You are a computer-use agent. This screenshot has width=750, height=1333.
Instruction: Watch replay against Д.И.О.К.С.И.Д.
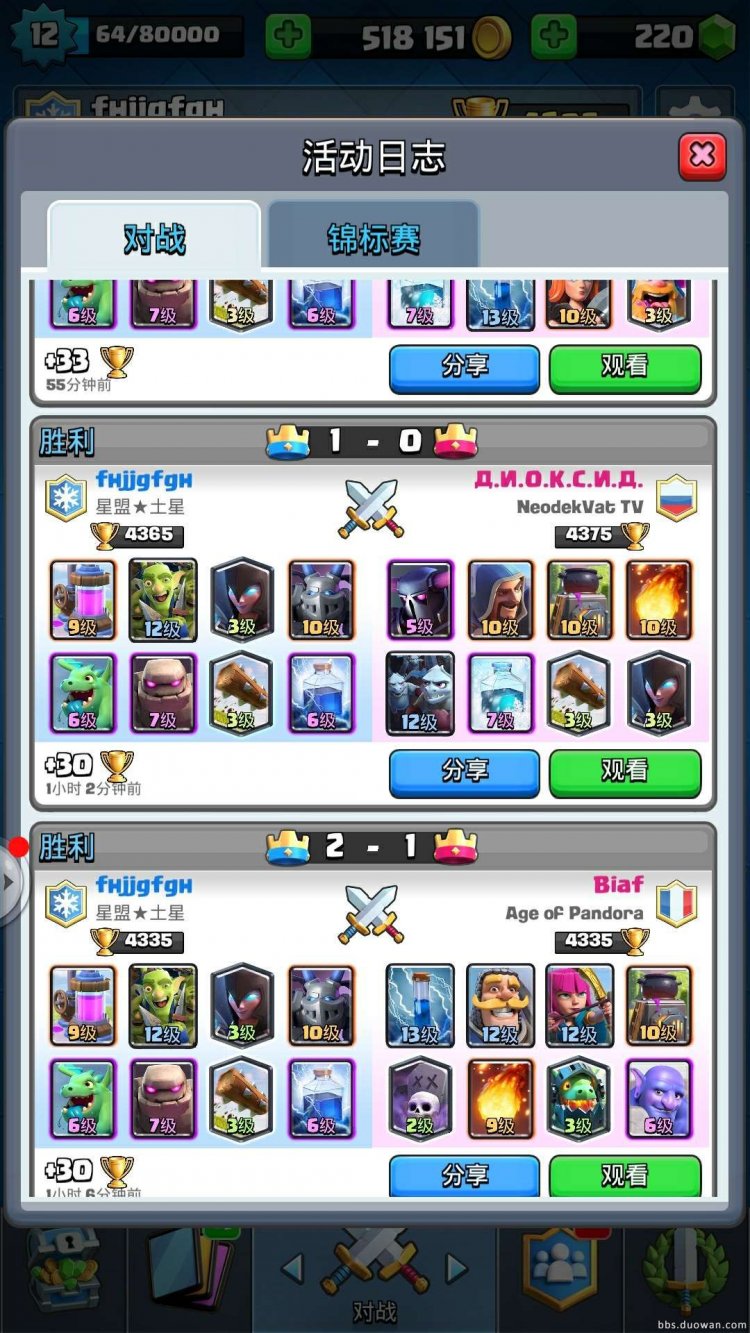[625, 772]
